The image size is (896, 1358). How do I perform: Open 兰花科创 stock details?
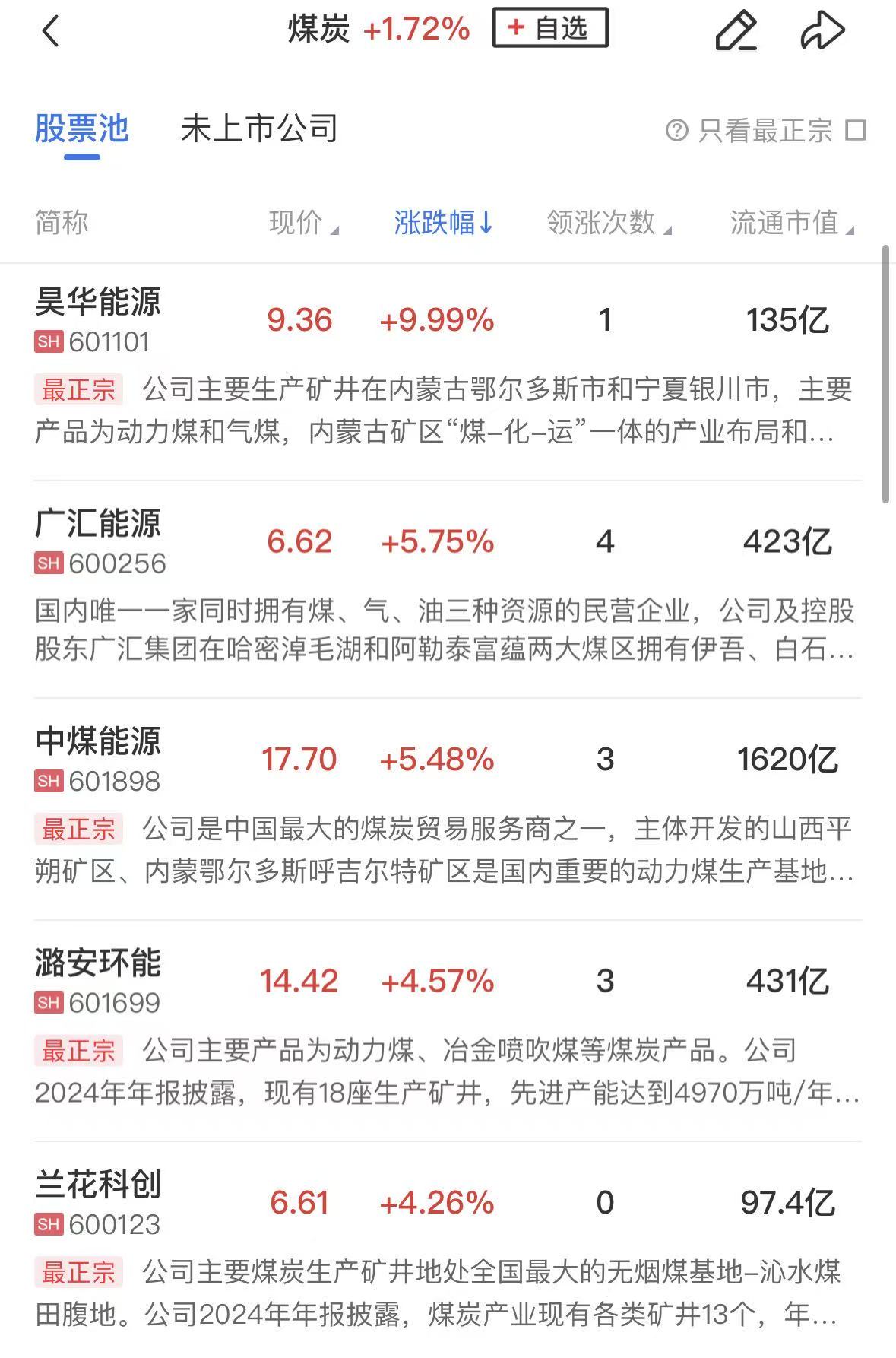tap(99, 1185)
